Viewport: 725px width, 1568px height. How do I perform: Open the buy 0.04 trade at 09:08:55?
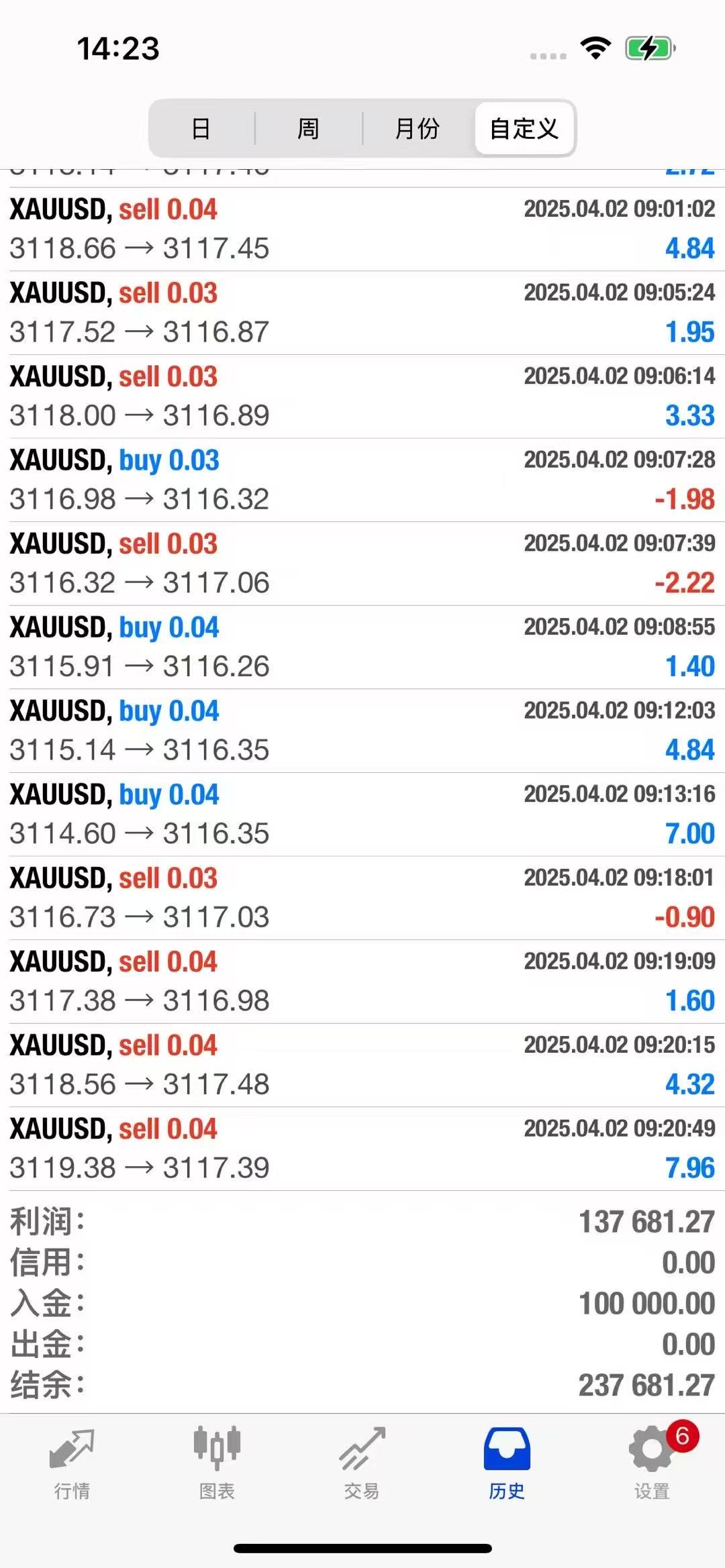pyautogui.click(x=362, y=647)
